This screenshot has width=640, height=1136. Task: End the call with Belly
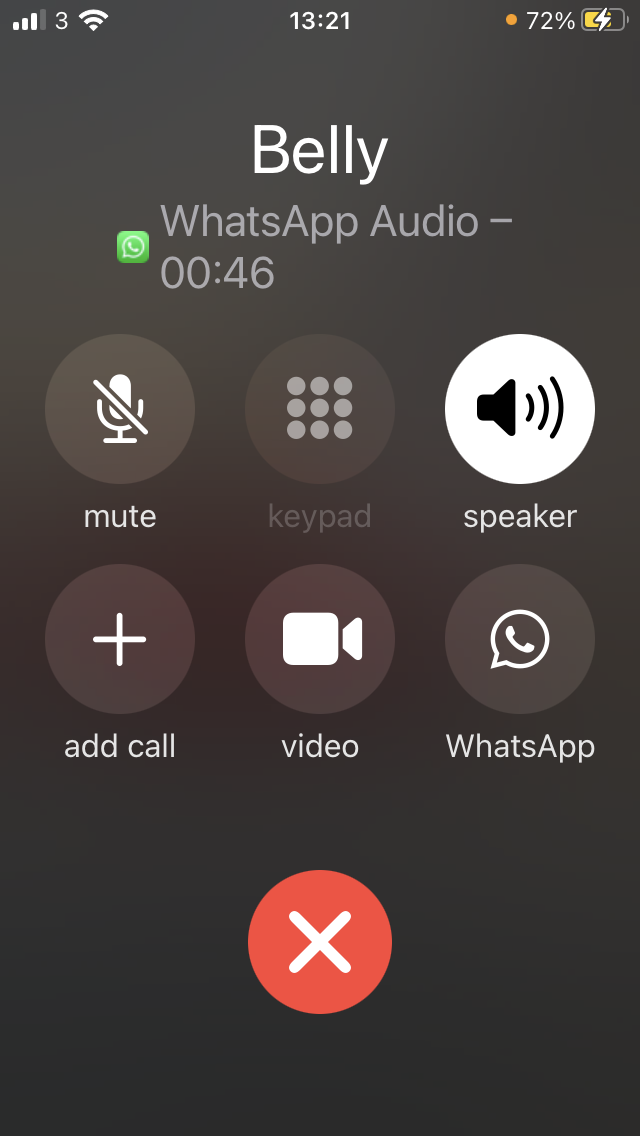pos(320,942)
